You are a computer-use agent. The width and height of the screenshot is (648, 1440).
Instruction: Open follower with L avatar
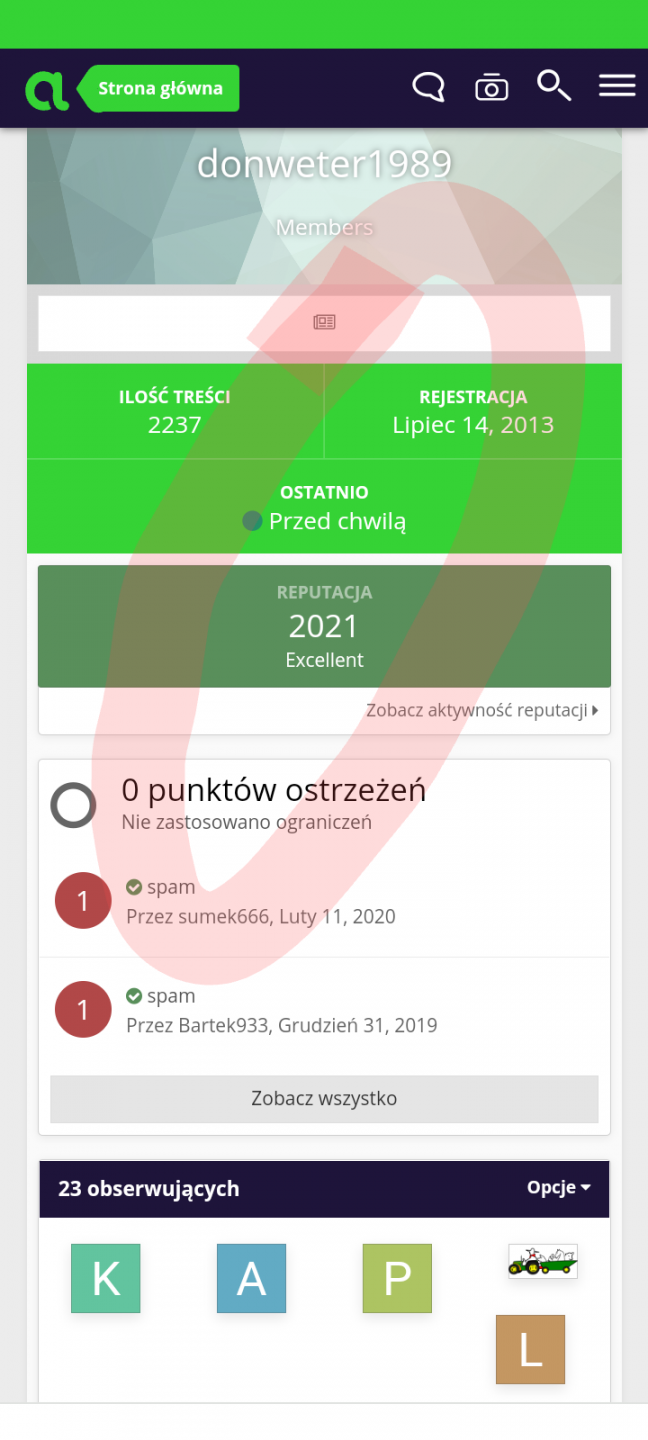[x=530, y=1349]
